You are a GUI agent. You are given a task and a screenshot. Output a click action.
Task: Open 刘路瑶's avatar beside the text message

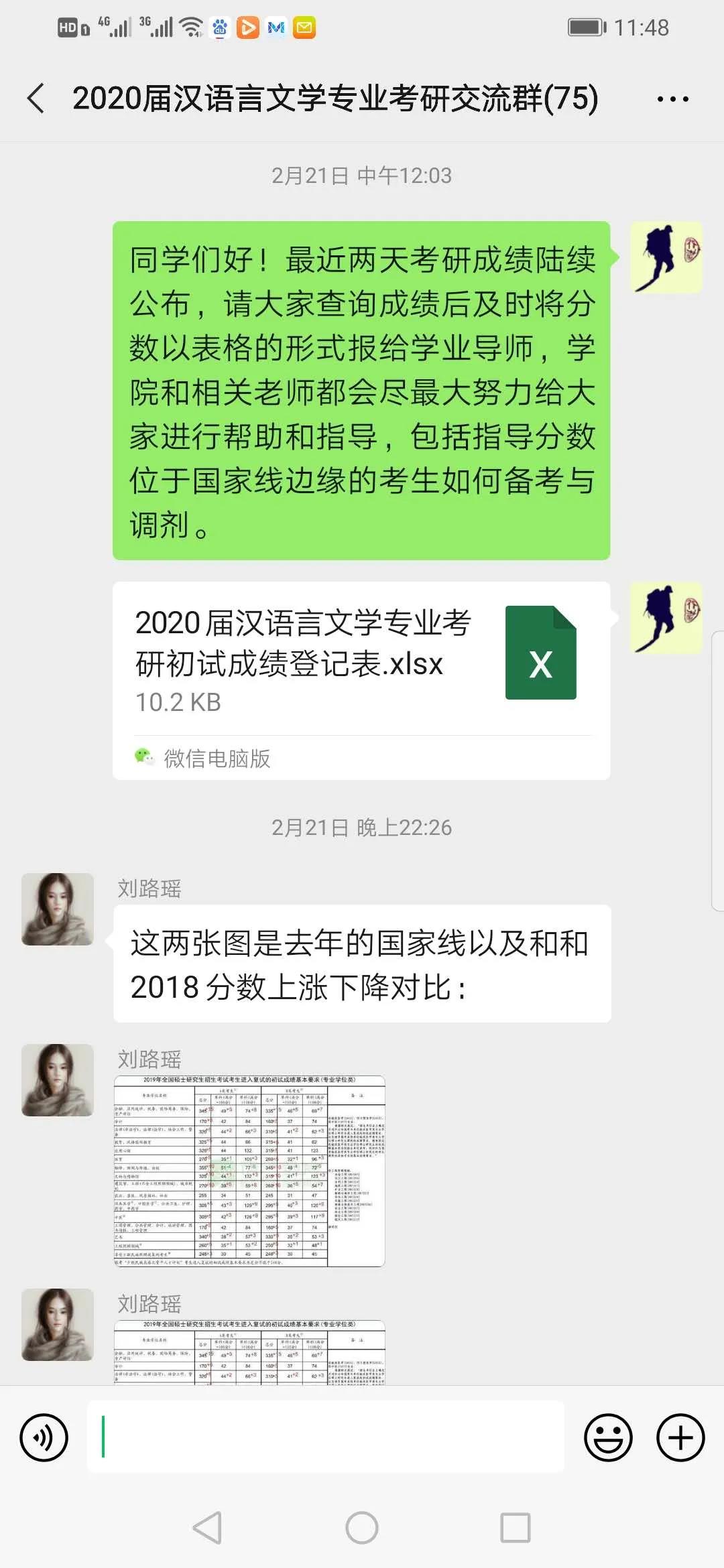point(58,909)
